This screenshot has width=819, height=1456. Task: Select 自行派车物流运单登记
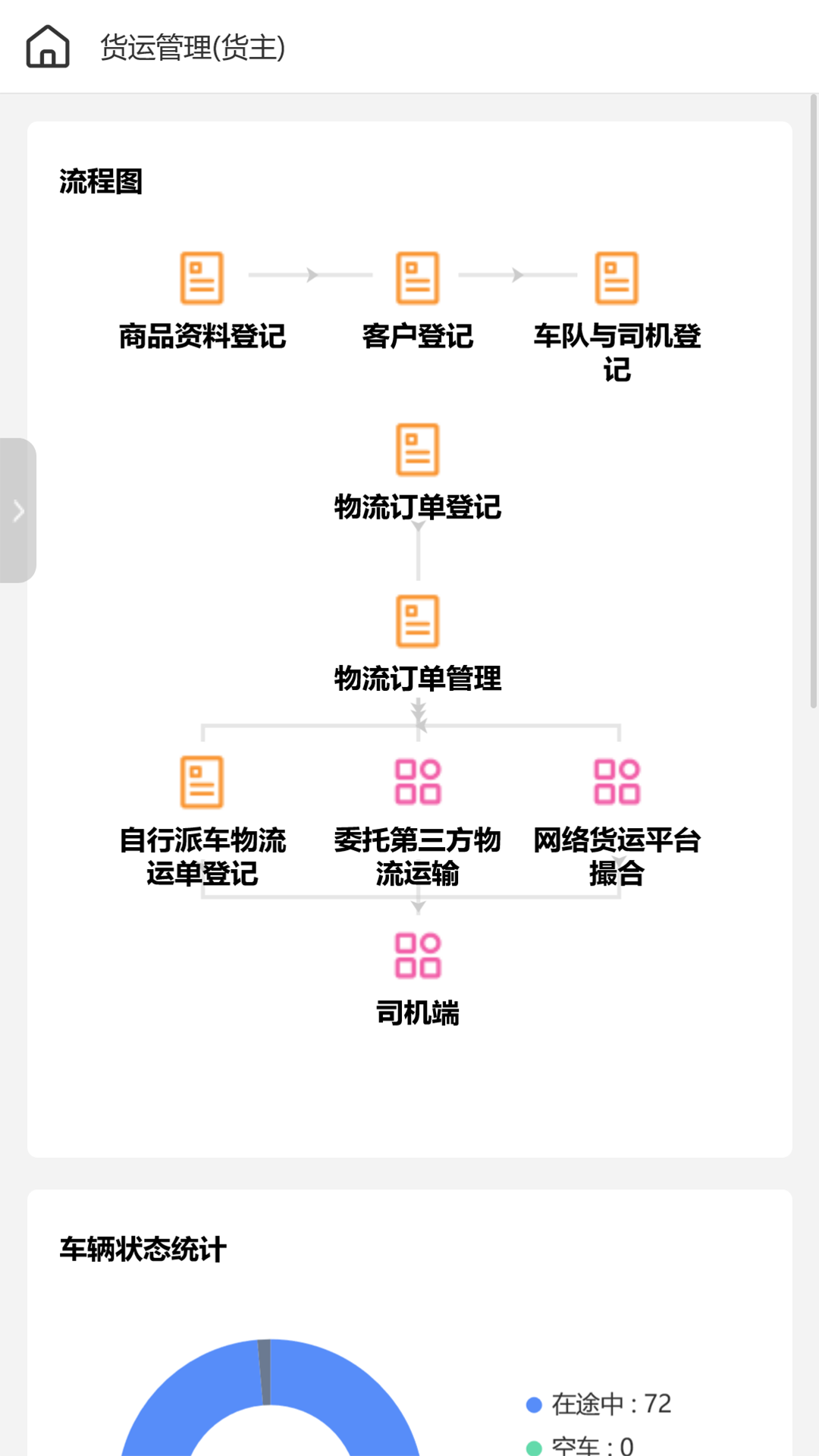pos(202,783)
